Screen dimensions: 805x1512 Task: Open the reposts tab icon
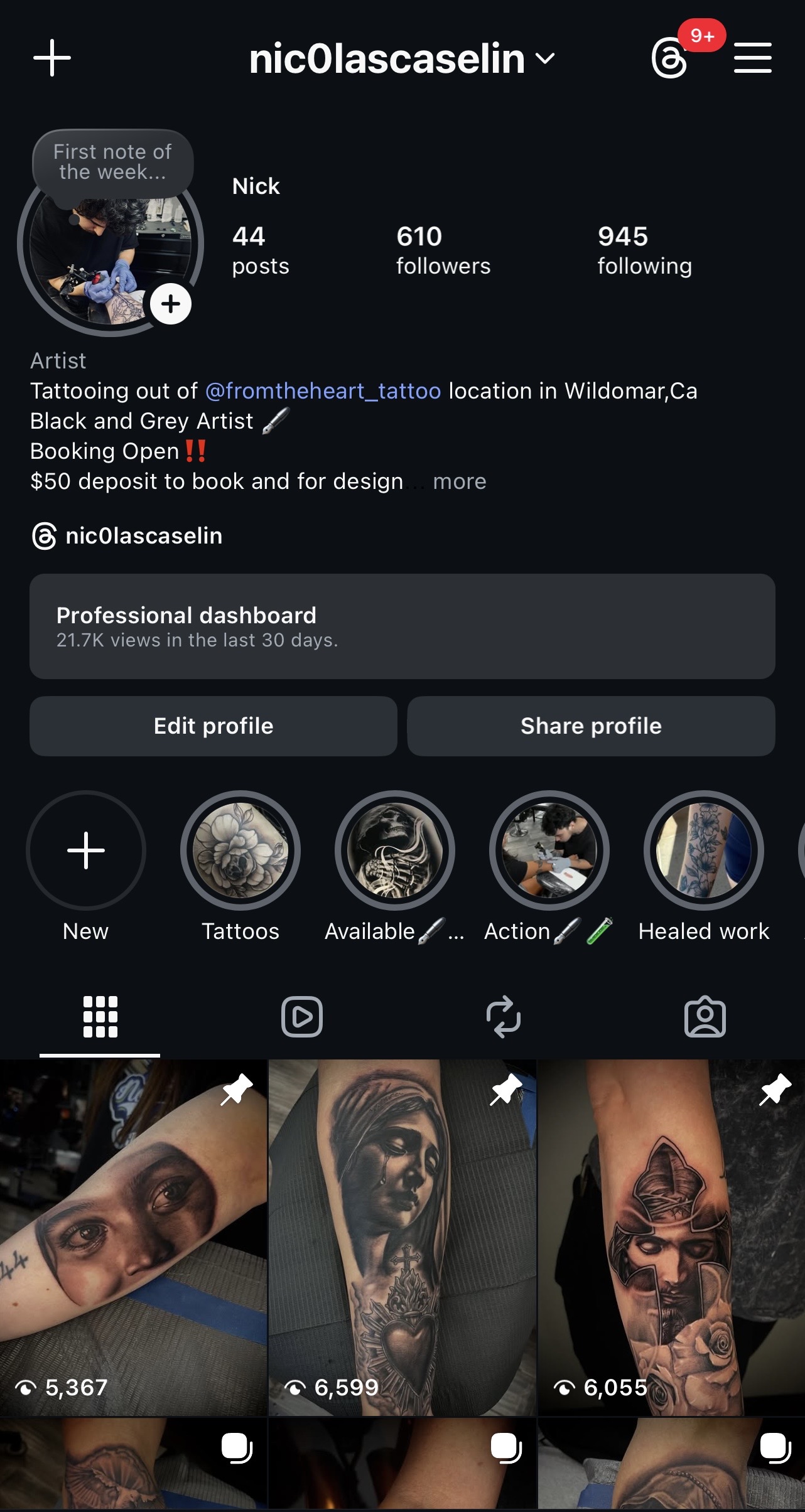coord(504,1018)
